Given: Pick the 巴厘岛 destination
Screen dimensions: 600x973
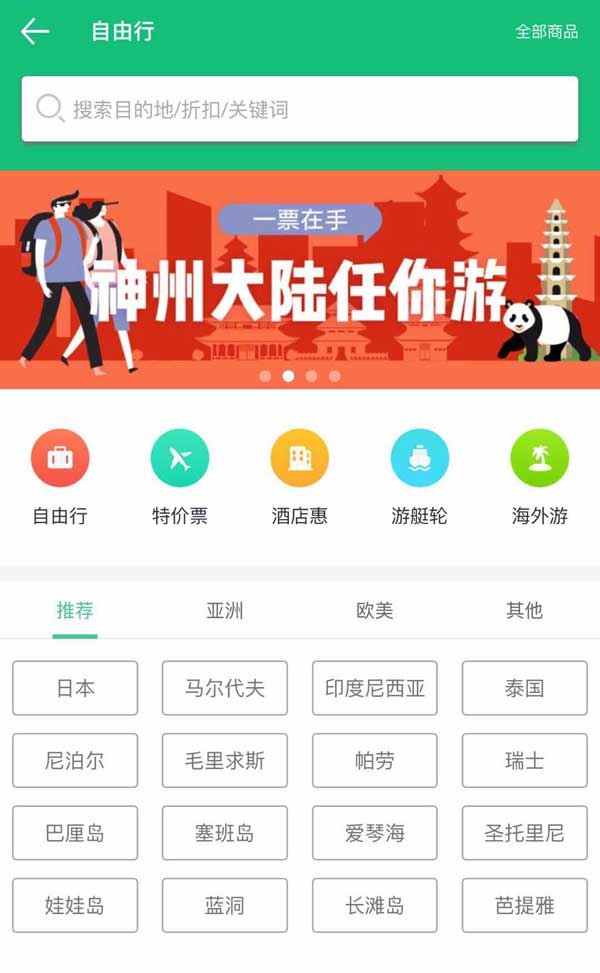Looking at the screenshot, I should pyautogui.click(x=75, y=833).
